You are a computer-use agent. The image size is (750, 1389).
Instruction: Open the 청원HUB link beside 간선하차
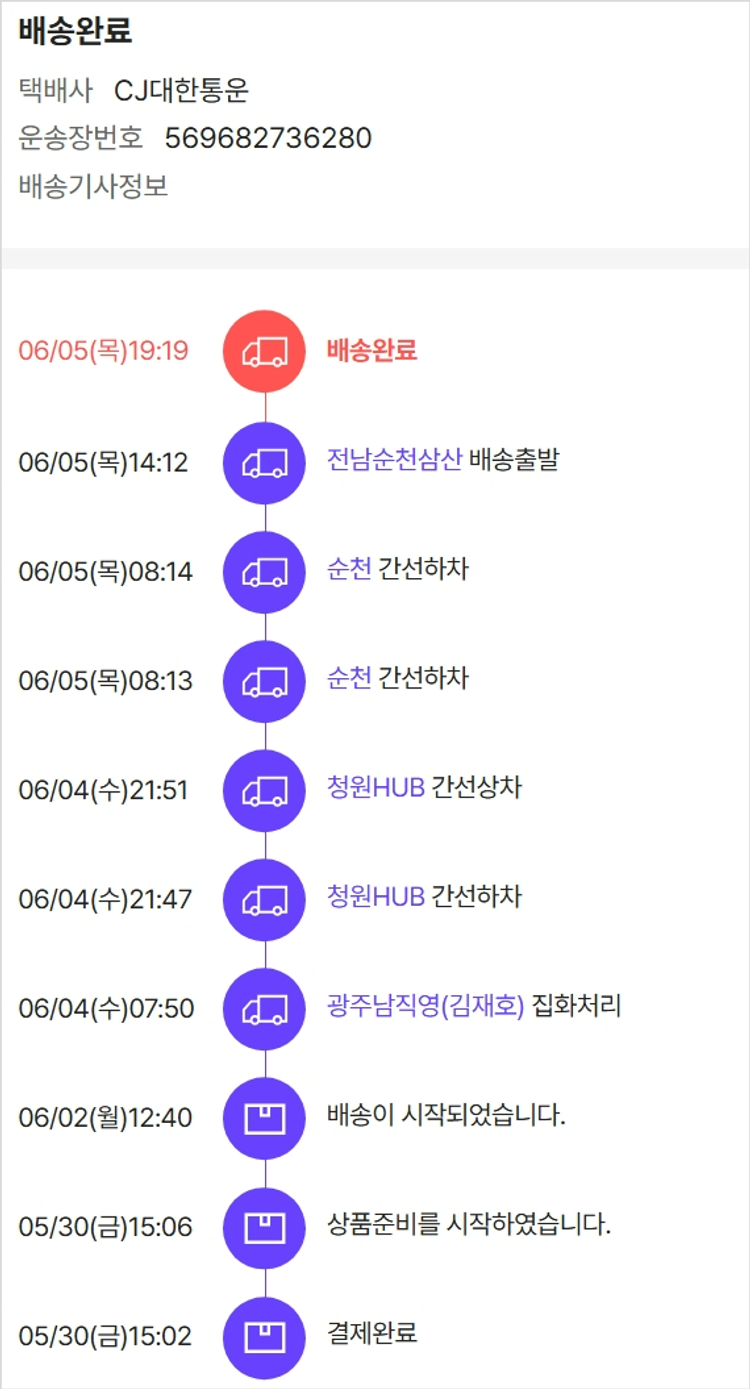[x=376, y=897]
